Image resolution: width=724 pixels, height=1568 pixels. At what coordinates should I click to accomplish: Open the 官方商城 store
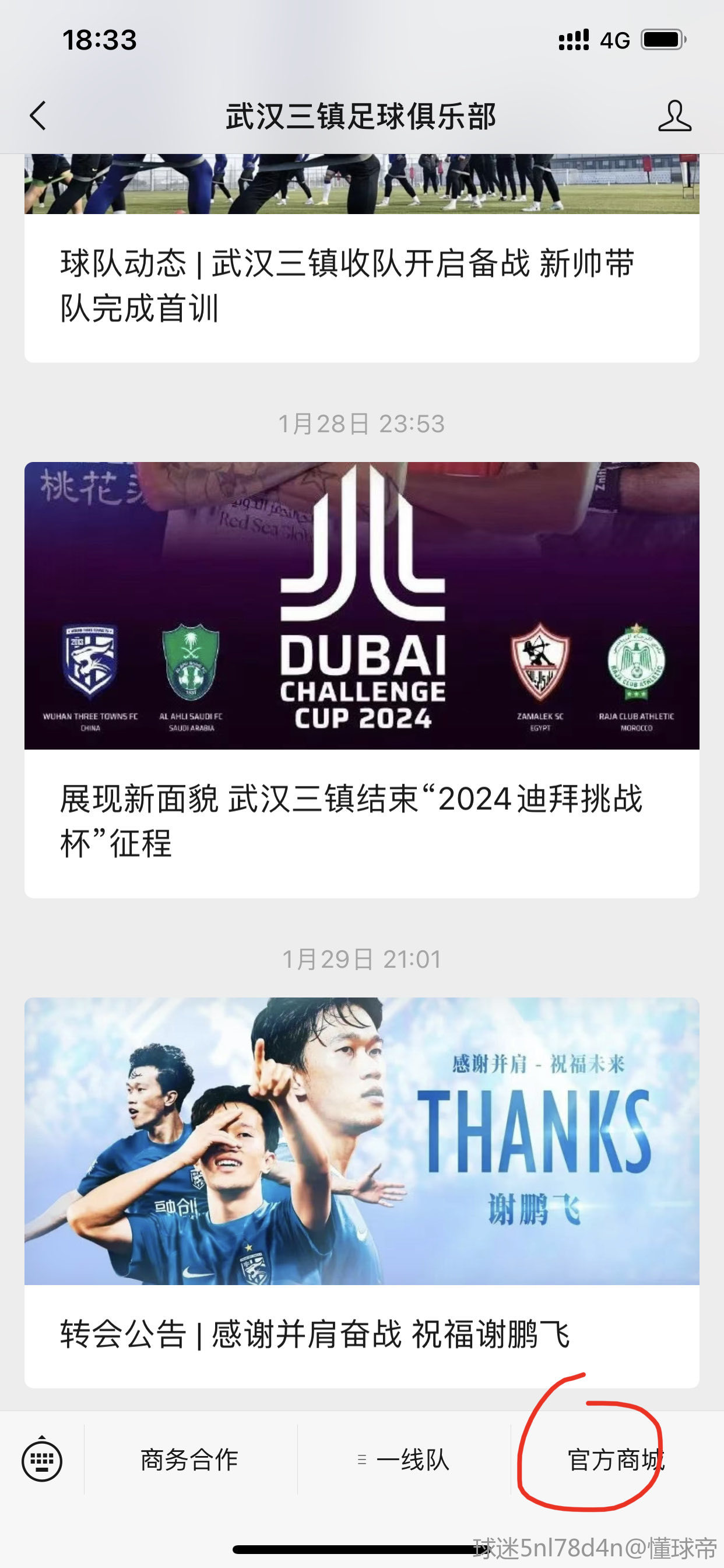[616, 1459]
